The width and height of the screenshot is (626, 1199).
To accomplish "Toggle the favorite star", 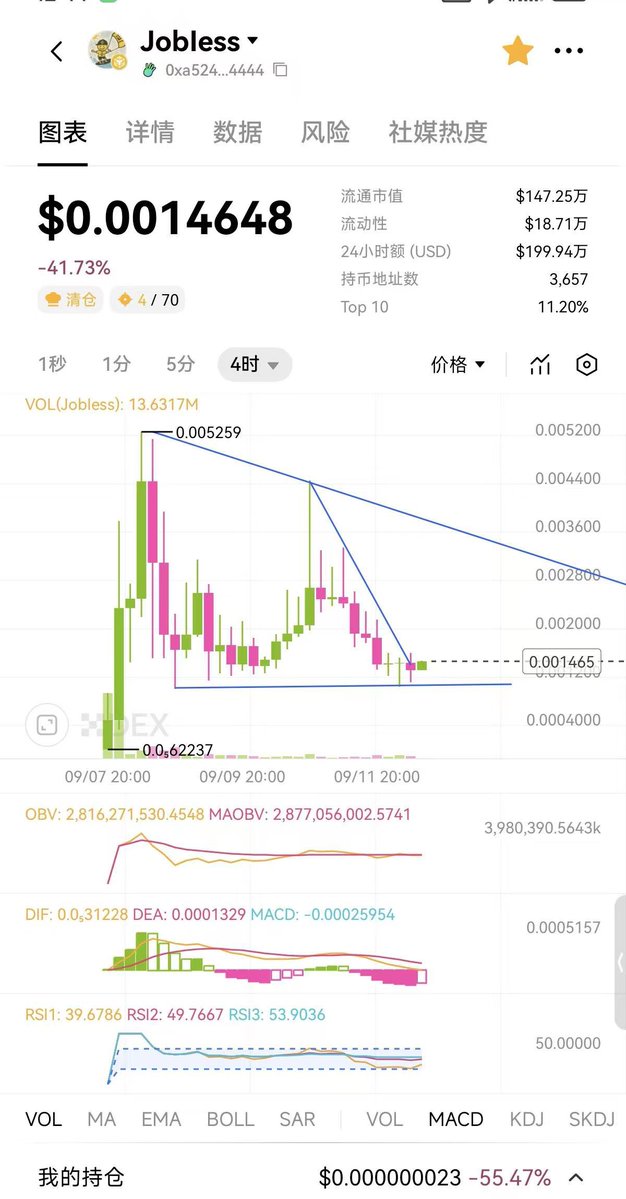I will point(517,51).
